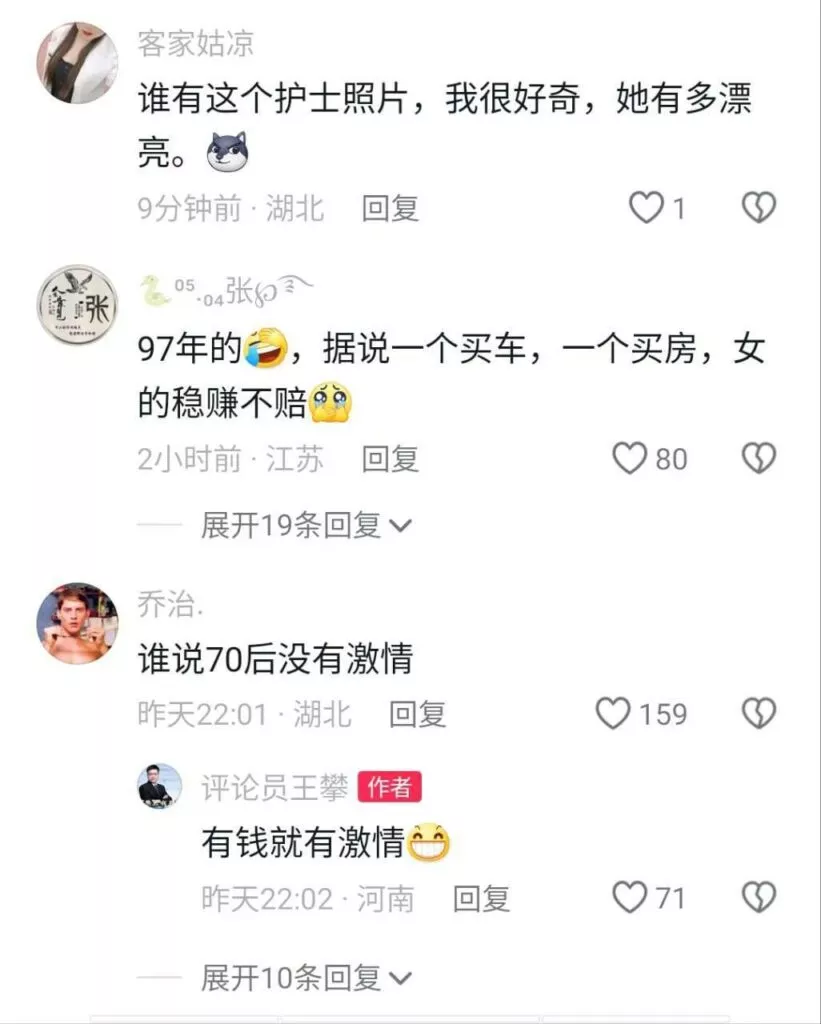The image size is (821, 1024).
Task: Dislike 乔治's comment
Action: (x=758, y=714)
